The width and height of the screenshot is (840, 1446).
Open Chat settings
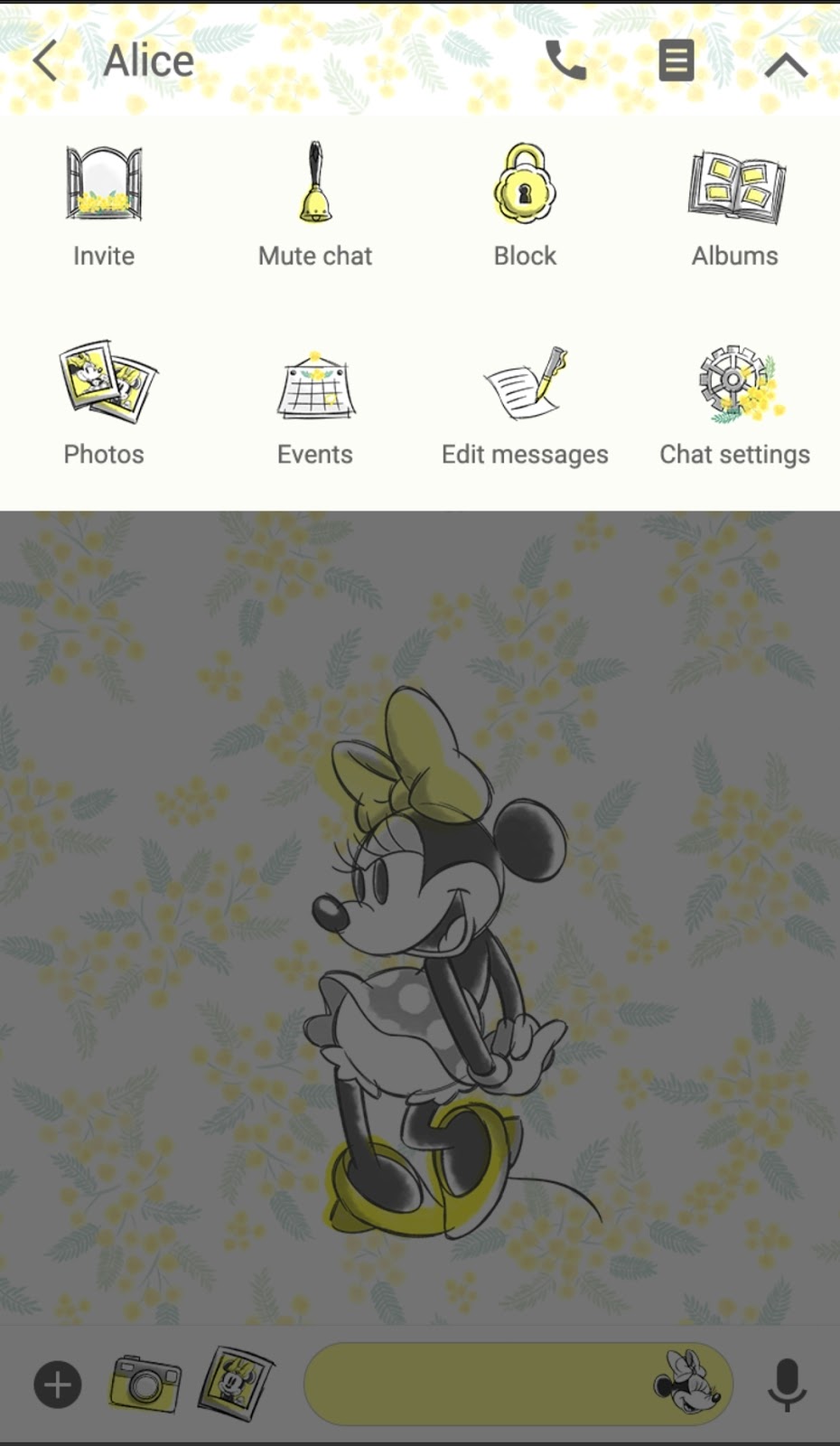(x=735, y=404)
